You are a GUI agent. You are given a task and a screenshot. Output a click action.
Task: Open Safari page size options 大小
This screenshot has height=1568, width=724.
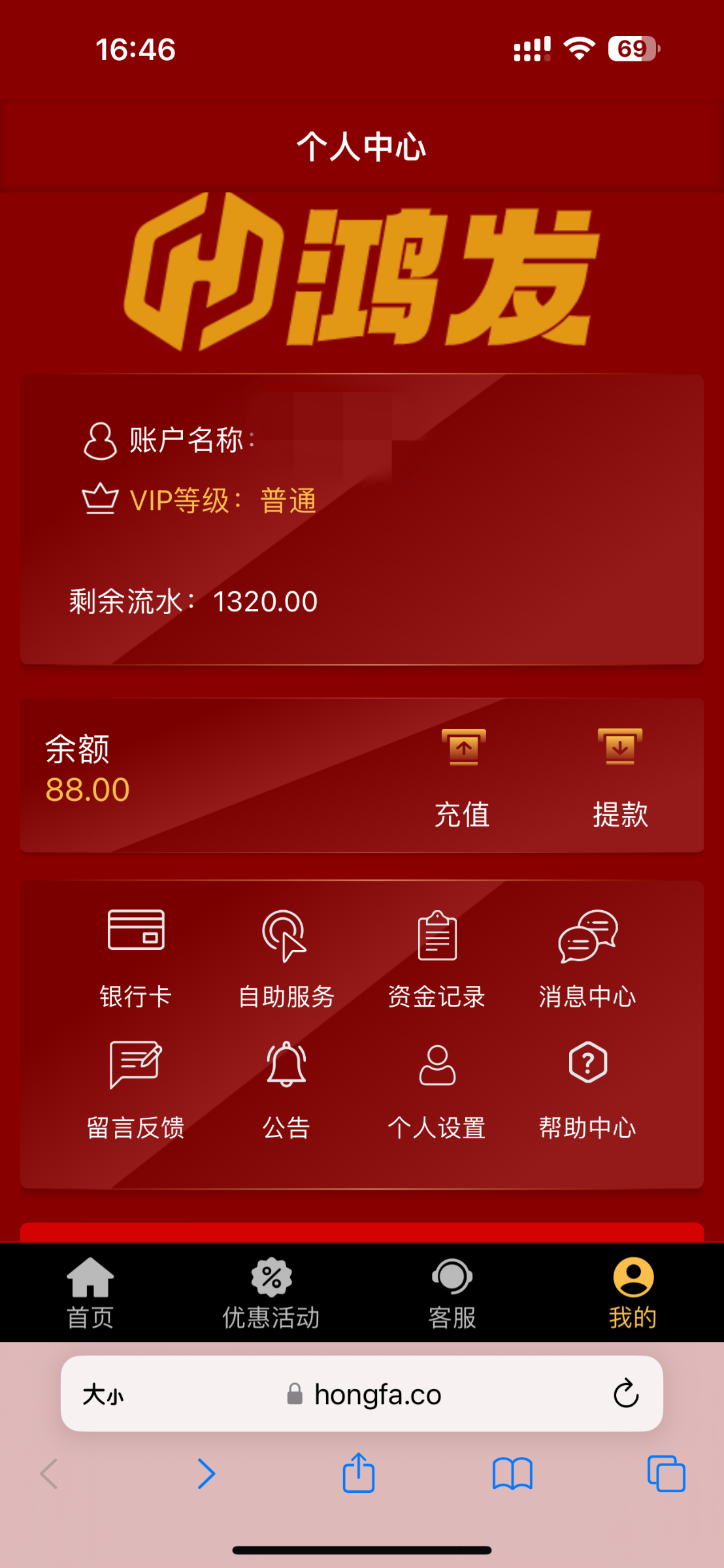tap(103, 1394)
